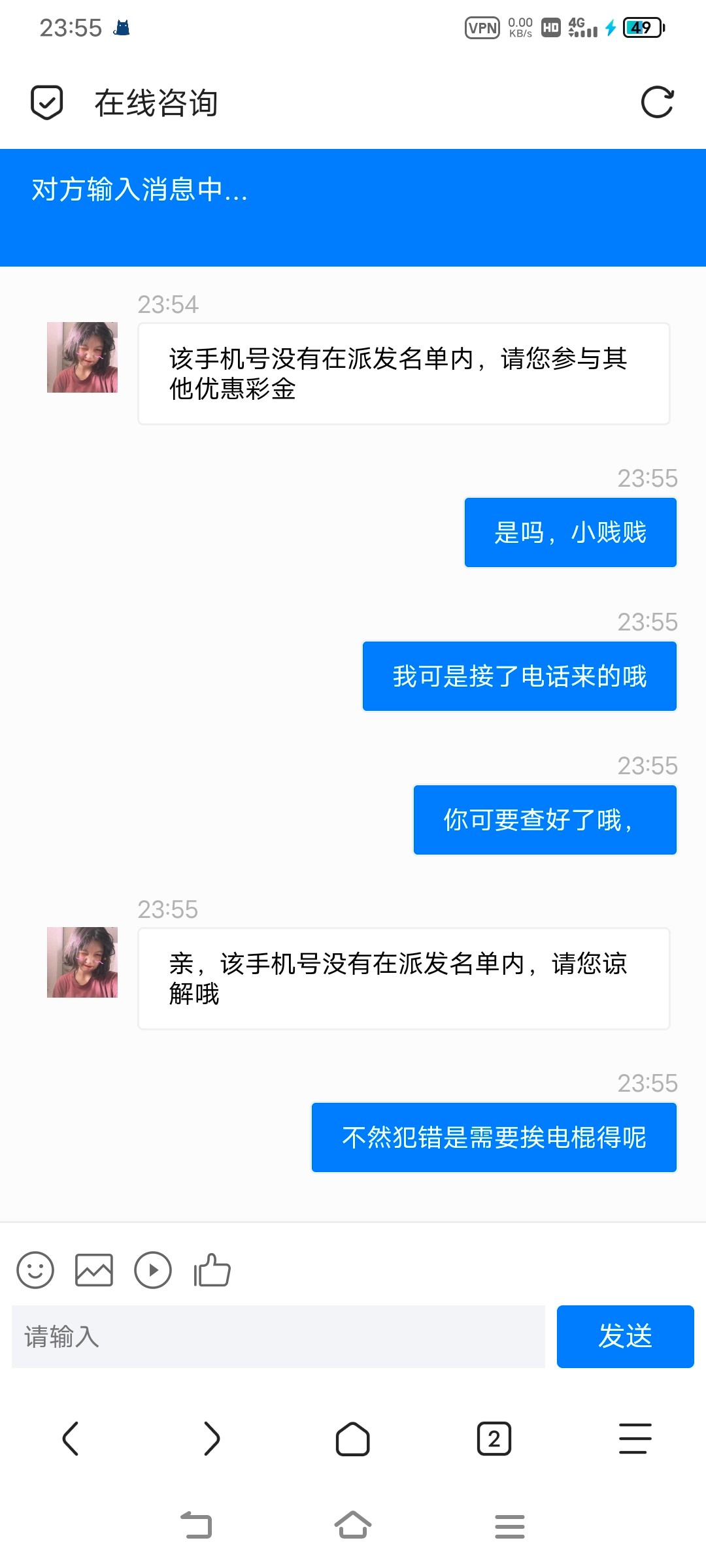Send the message with 发送
The image size is (706, 1568).
[x=625, y=1337]
